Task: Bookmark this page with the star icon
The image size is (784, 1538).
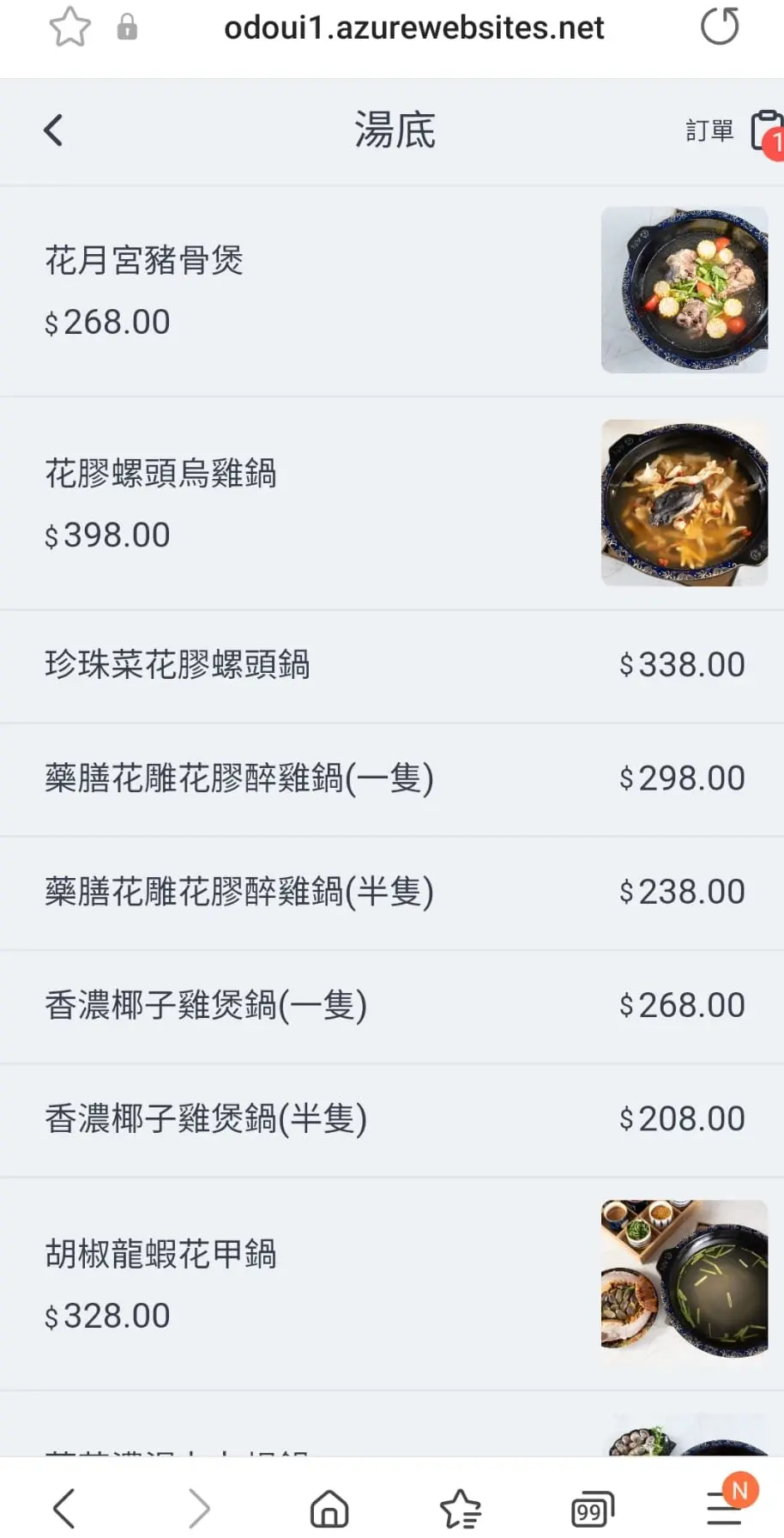Action: pos(69,27)
